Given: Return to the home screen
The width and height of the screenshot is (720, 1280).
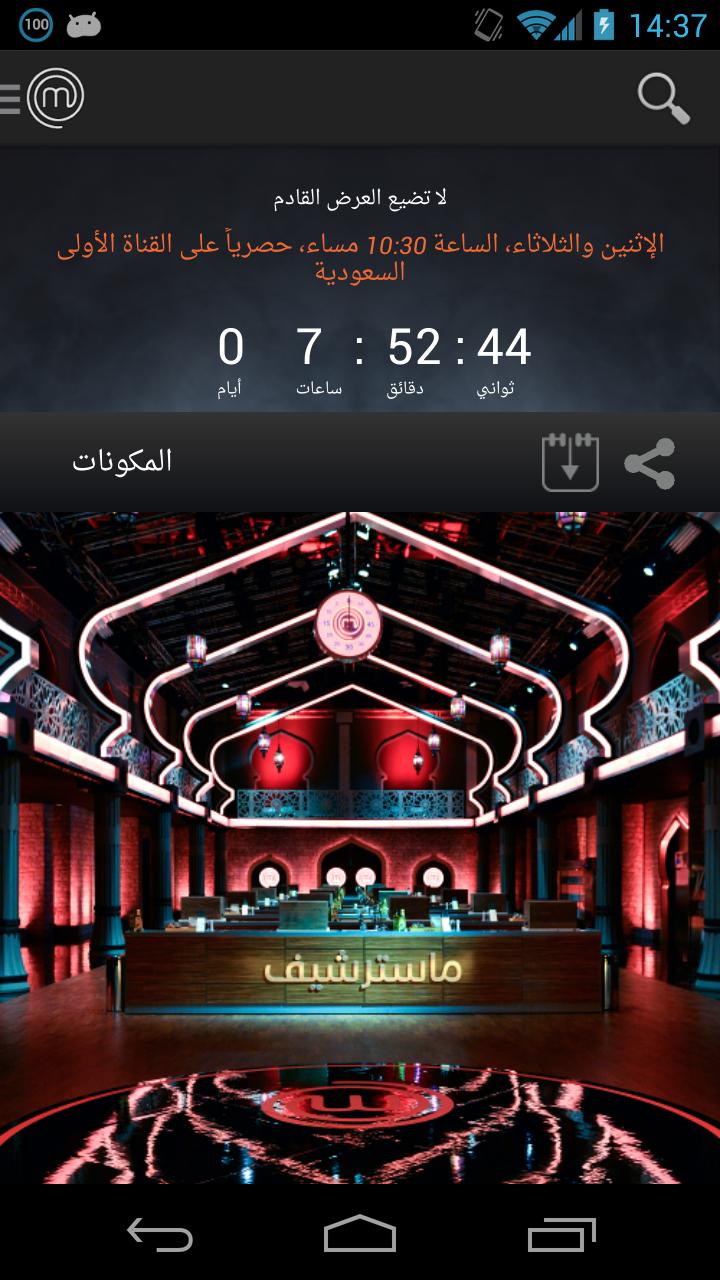Looking at the screenshot, I should tap(360, 1235).
